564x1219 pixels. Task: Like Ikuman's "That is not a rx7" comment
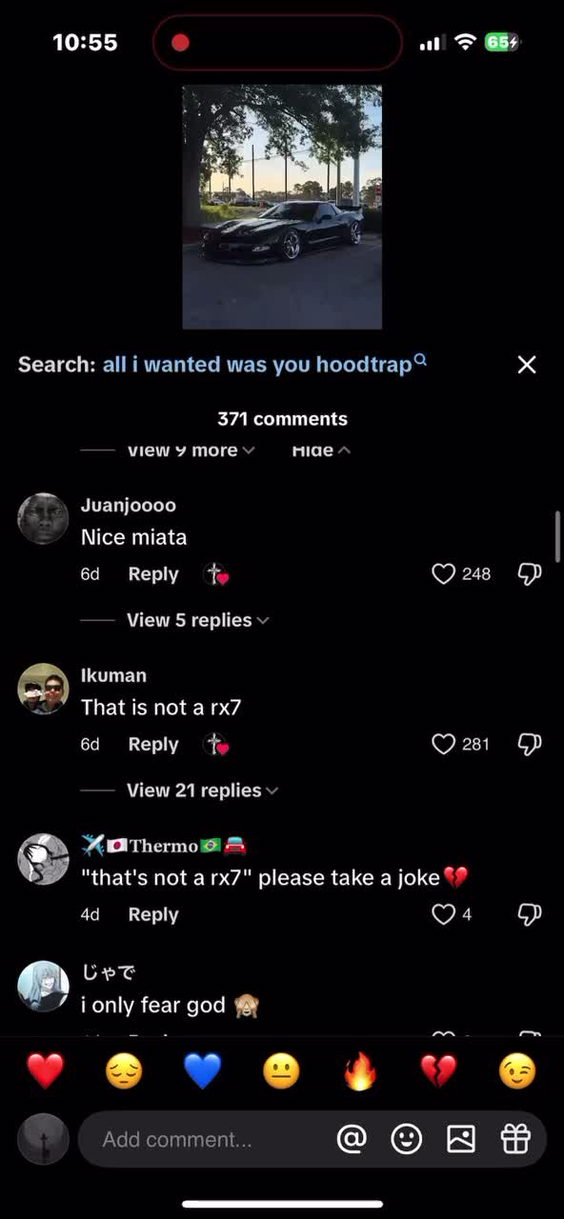(x=443, y=744)
